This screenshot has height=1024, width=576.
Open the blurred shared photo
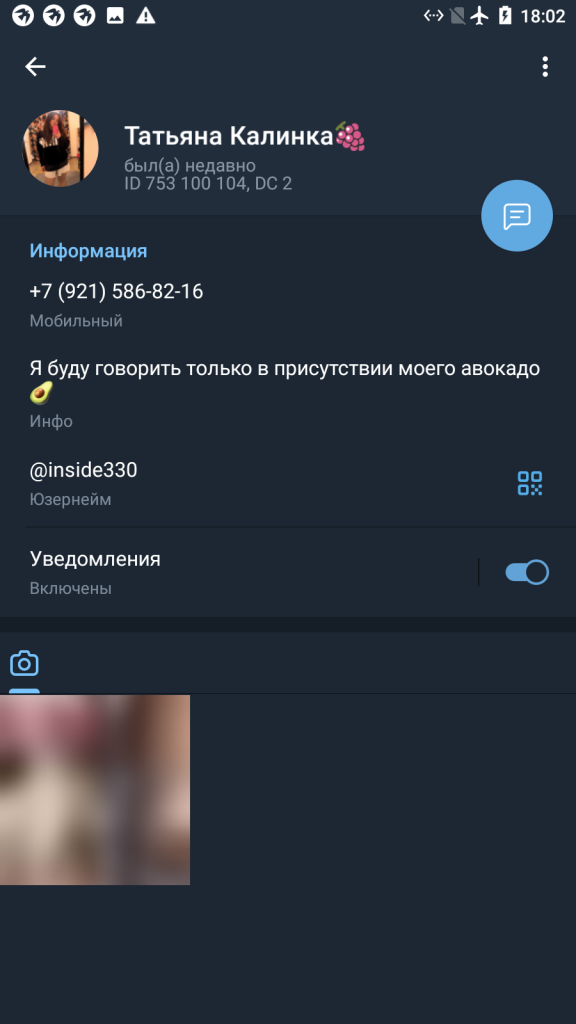pyautogui.click(x=95, y=790)
